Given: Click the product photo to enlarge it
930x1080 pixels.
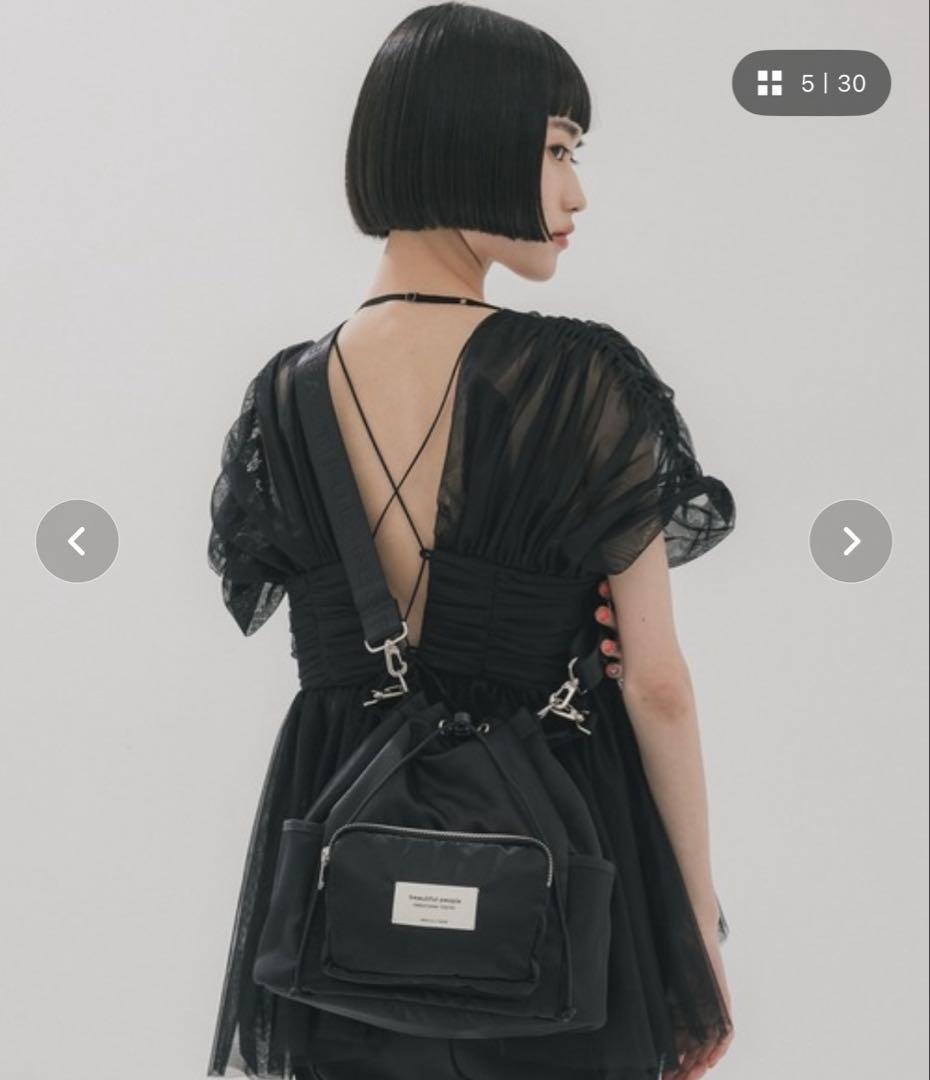Looking at the screenshot, I should click(x=465, y=540).
